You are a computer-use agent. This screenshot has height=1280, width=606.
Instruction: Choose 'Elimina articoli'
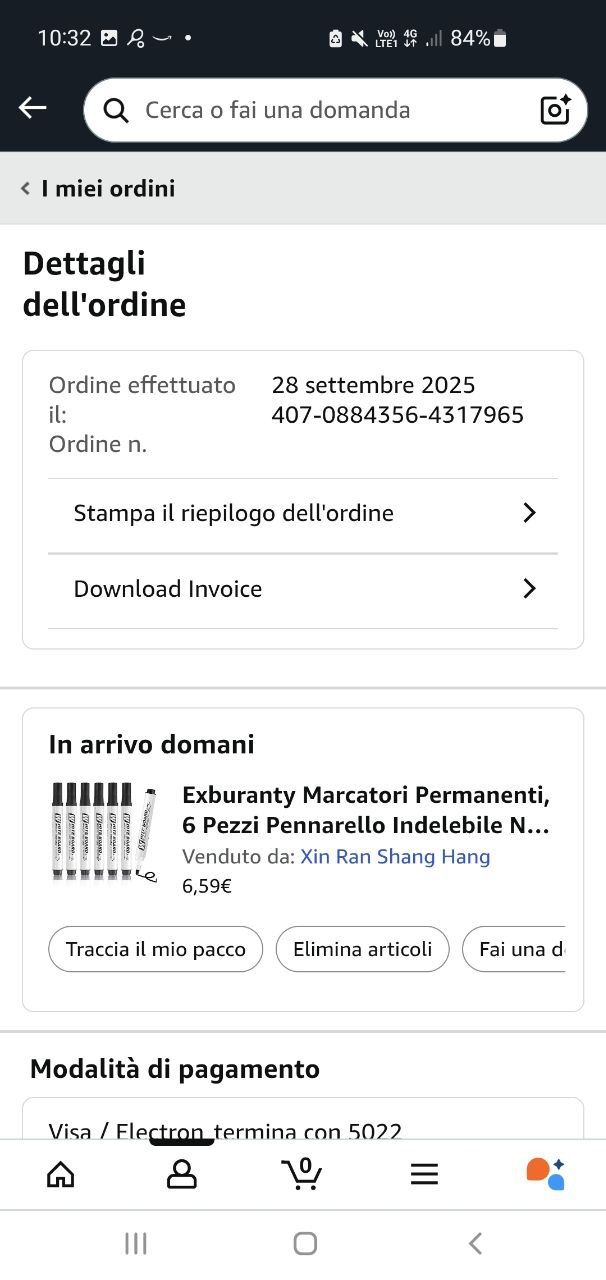362,949
